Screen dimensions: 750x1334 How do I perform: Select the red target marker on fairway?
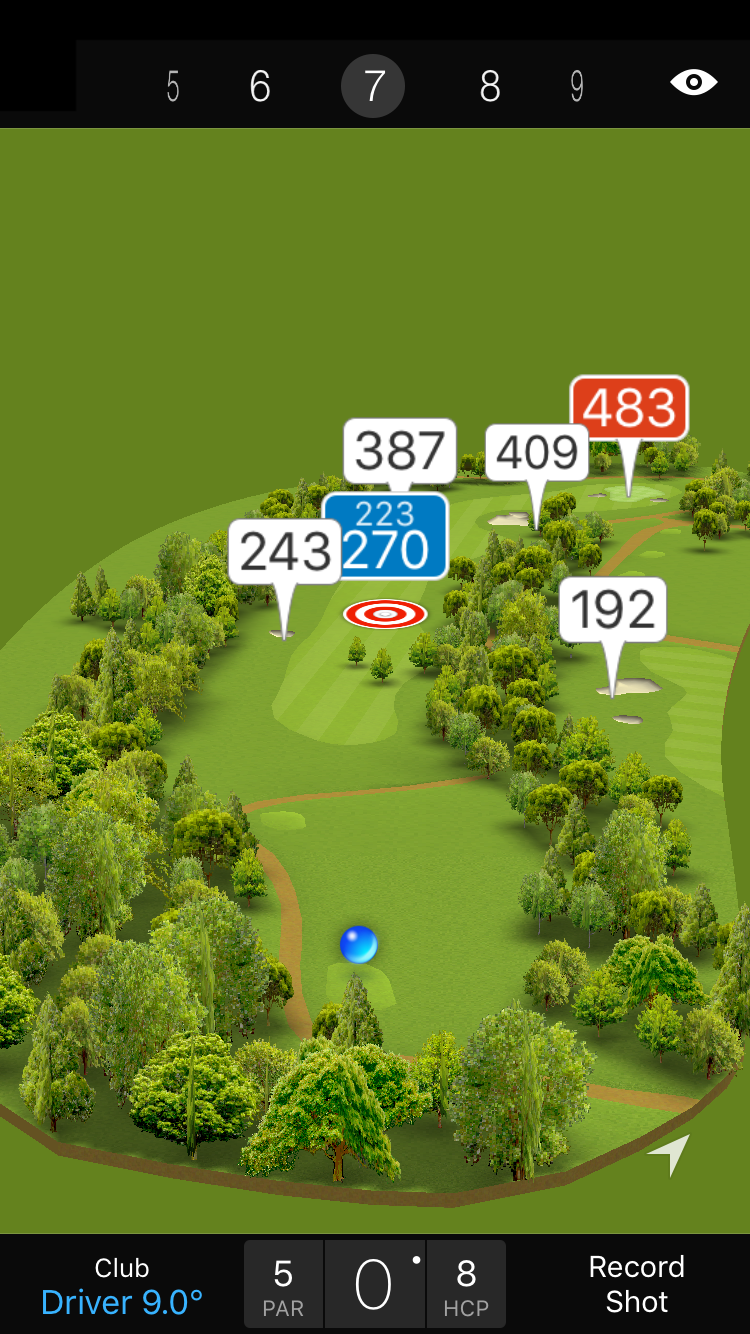tap(385, 614)
